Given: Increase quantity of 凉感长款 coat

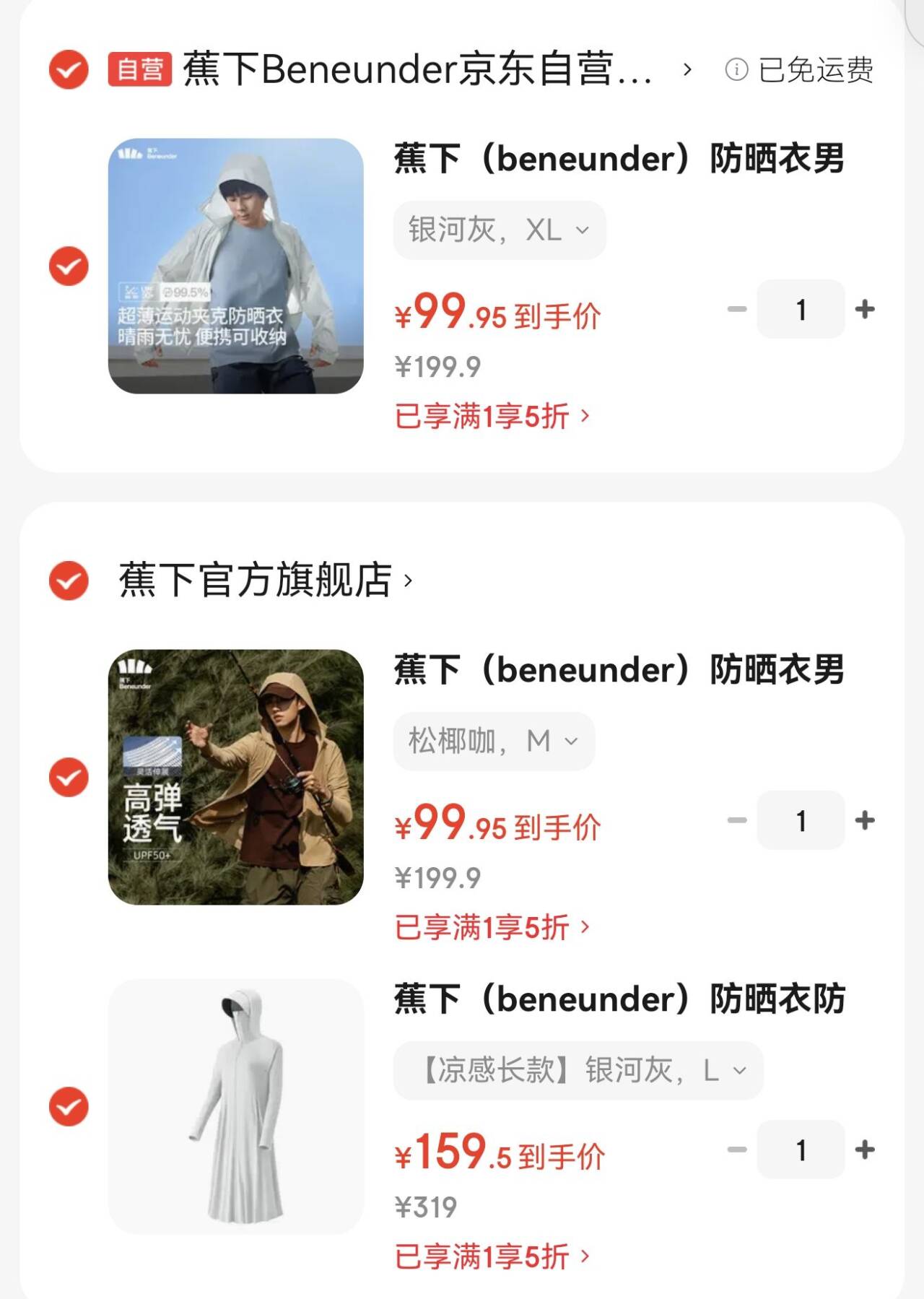Looking at the screenshot, I should click(x=864, y=1150).
